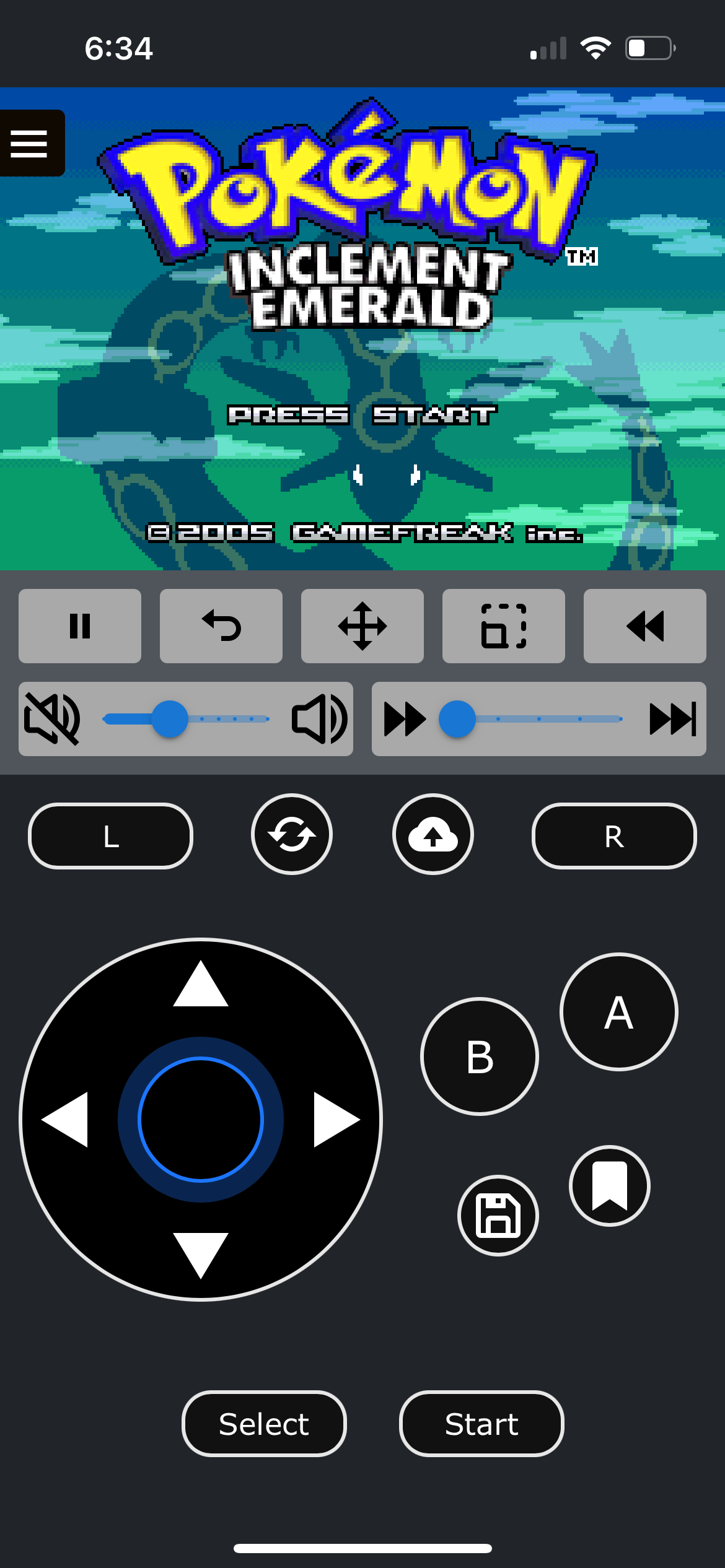Tap the L shoulder button

pos(110,836)
